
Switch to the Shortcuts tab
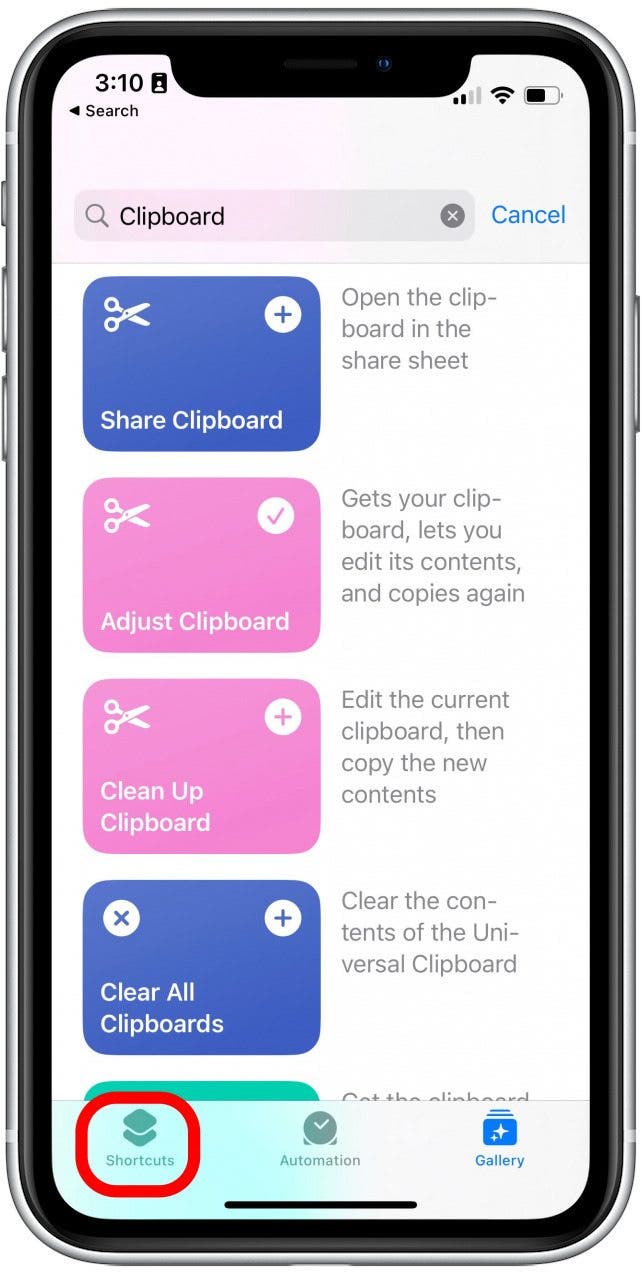click(140, 1140)
